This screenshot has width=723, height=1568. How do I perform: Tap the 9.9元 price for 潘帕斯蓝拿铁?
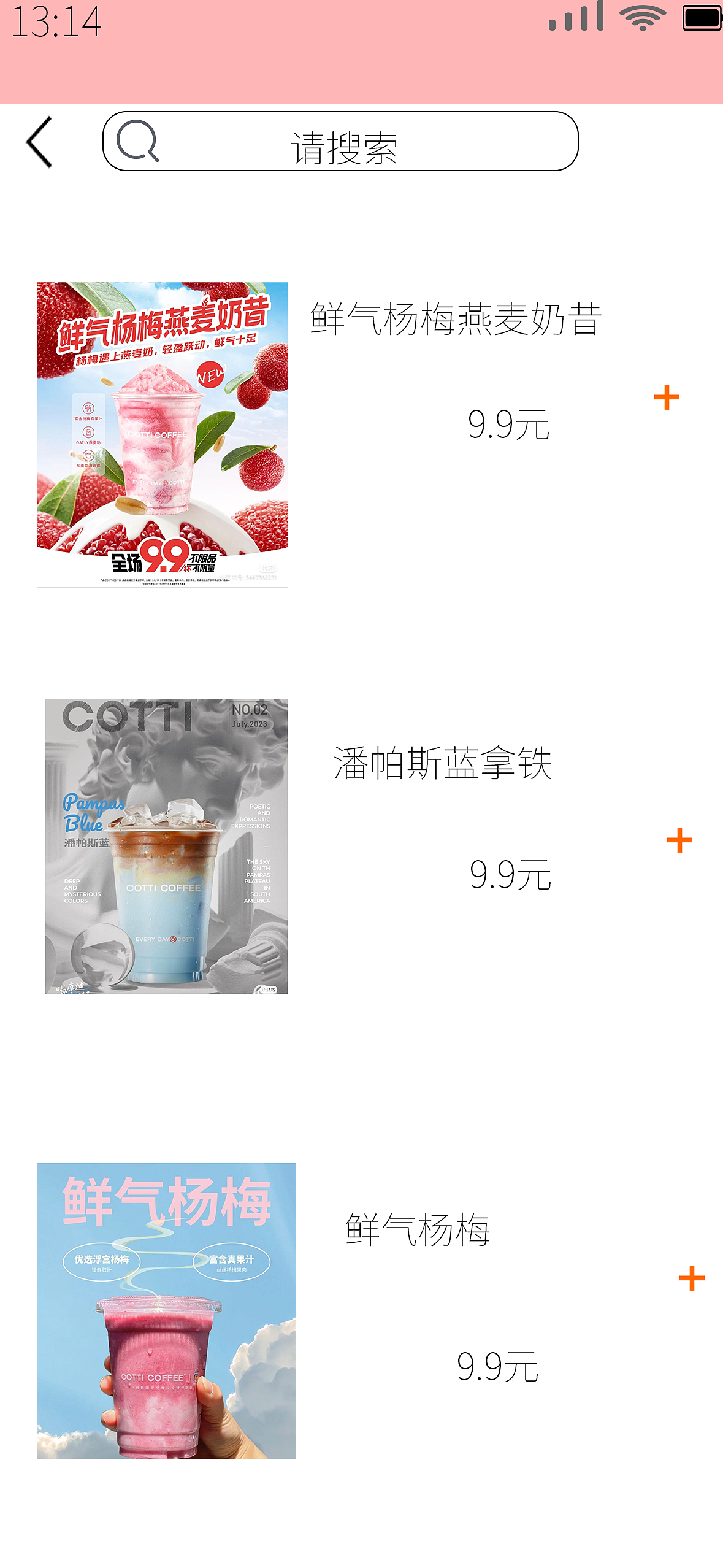(509, 875)
